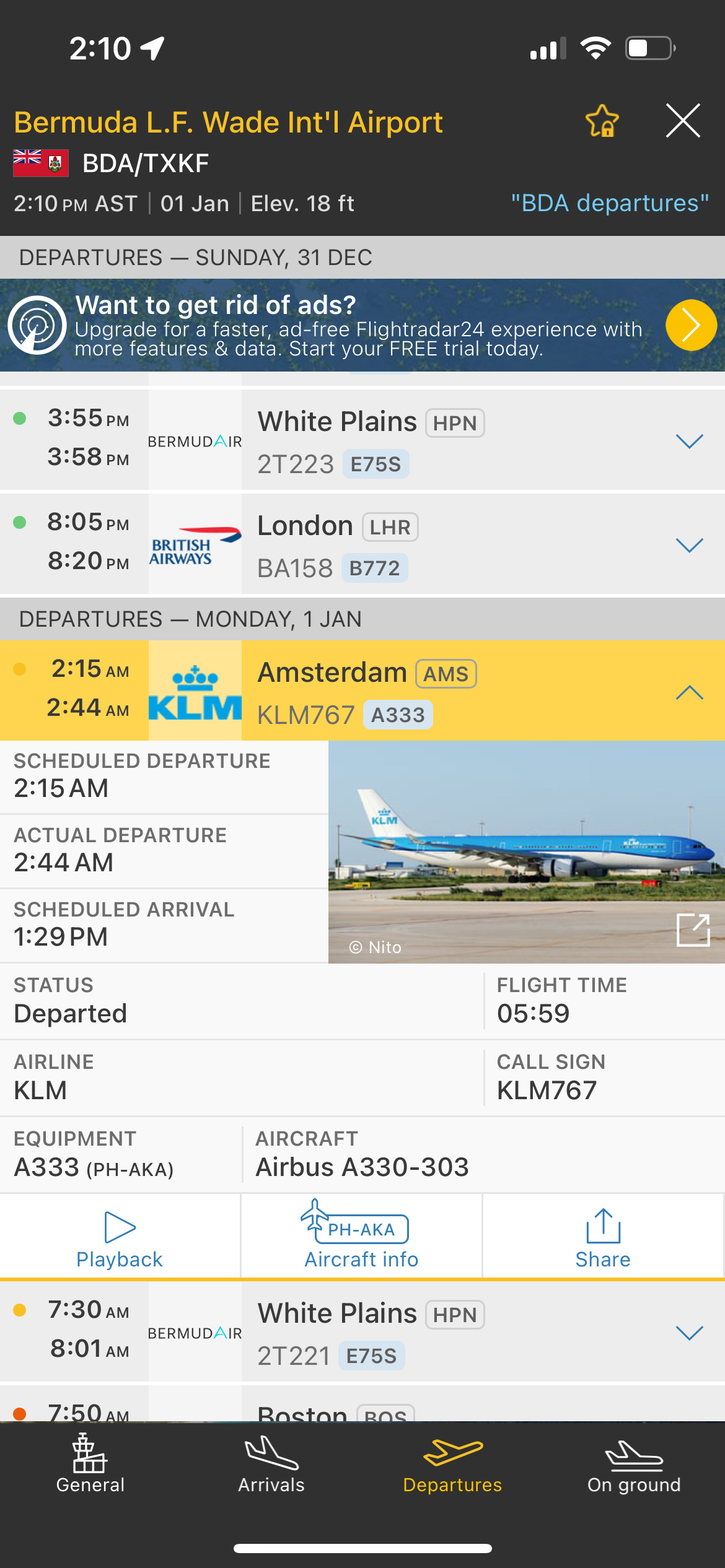Add airport to favorites with star icon
Image resolution: width=725 pixels, height=1568 pixels.
pyautogui.click(x=602, y=121)
